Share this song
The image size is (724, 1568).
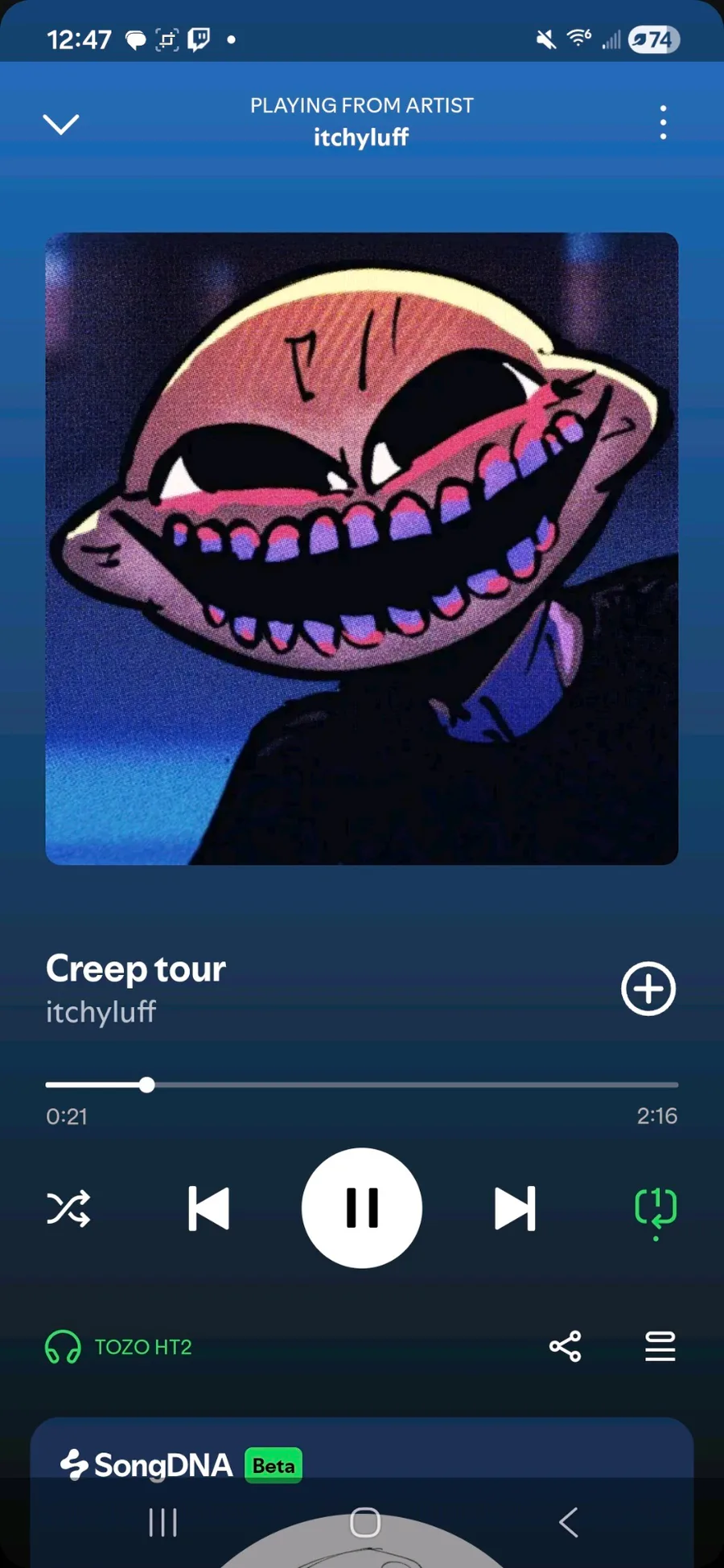565,1347
